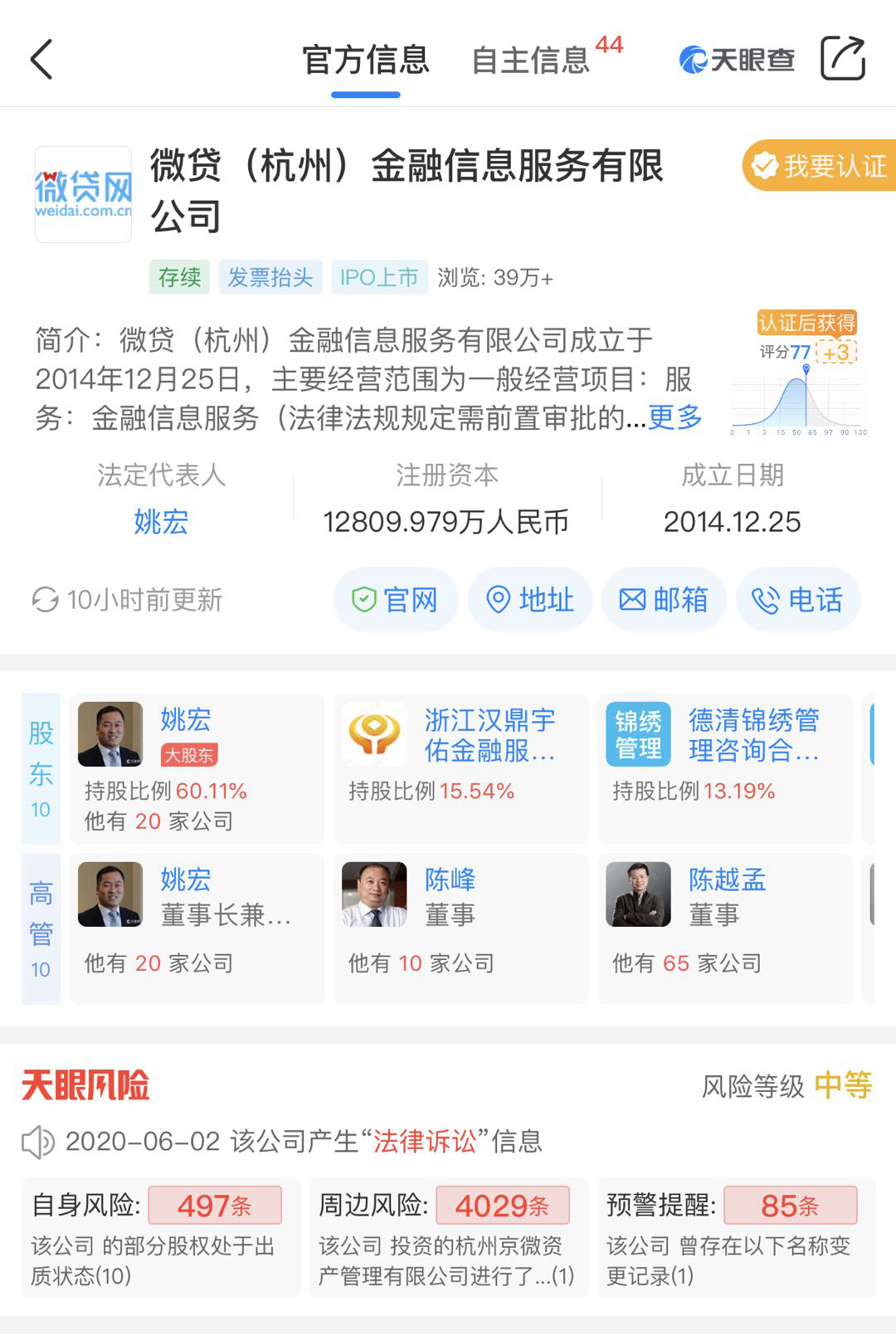Open shareholder card 姚宏 大股东
Screen dimensions: 896x1335
197,768
